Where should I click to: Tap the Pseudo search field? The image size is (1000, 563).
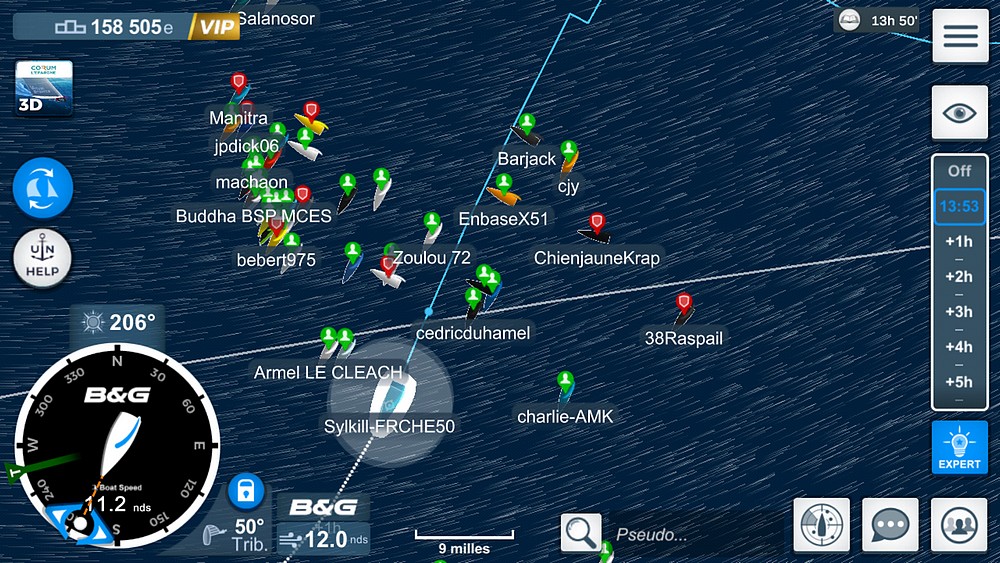coord(690,534)
